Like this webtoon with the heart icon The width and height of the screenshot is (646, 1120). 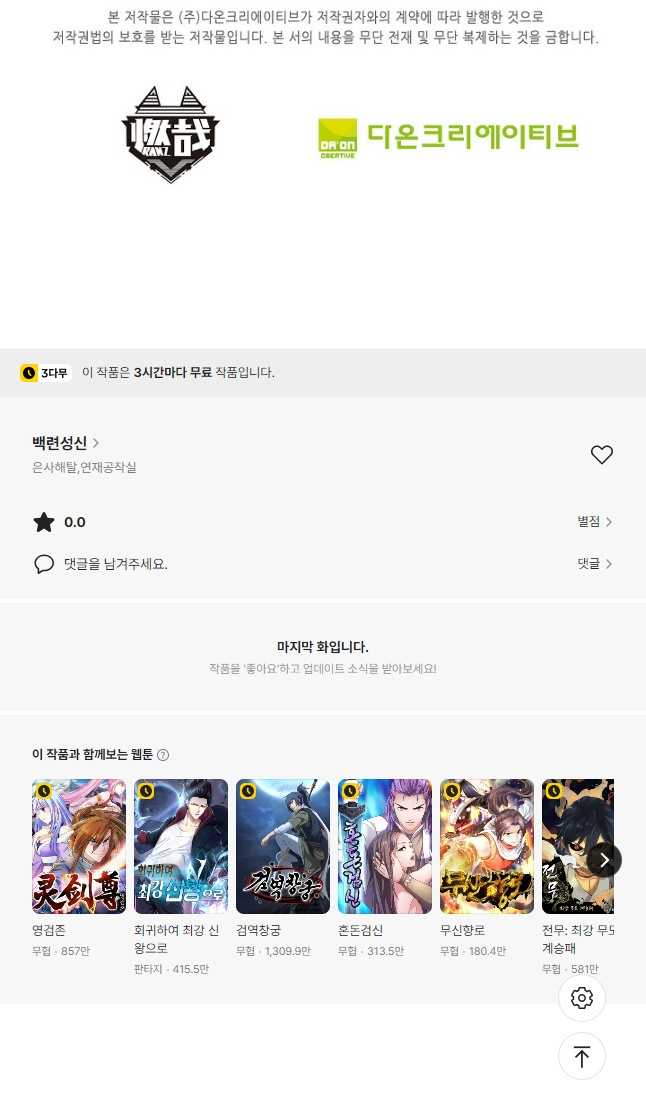click(x=601, y=455)
